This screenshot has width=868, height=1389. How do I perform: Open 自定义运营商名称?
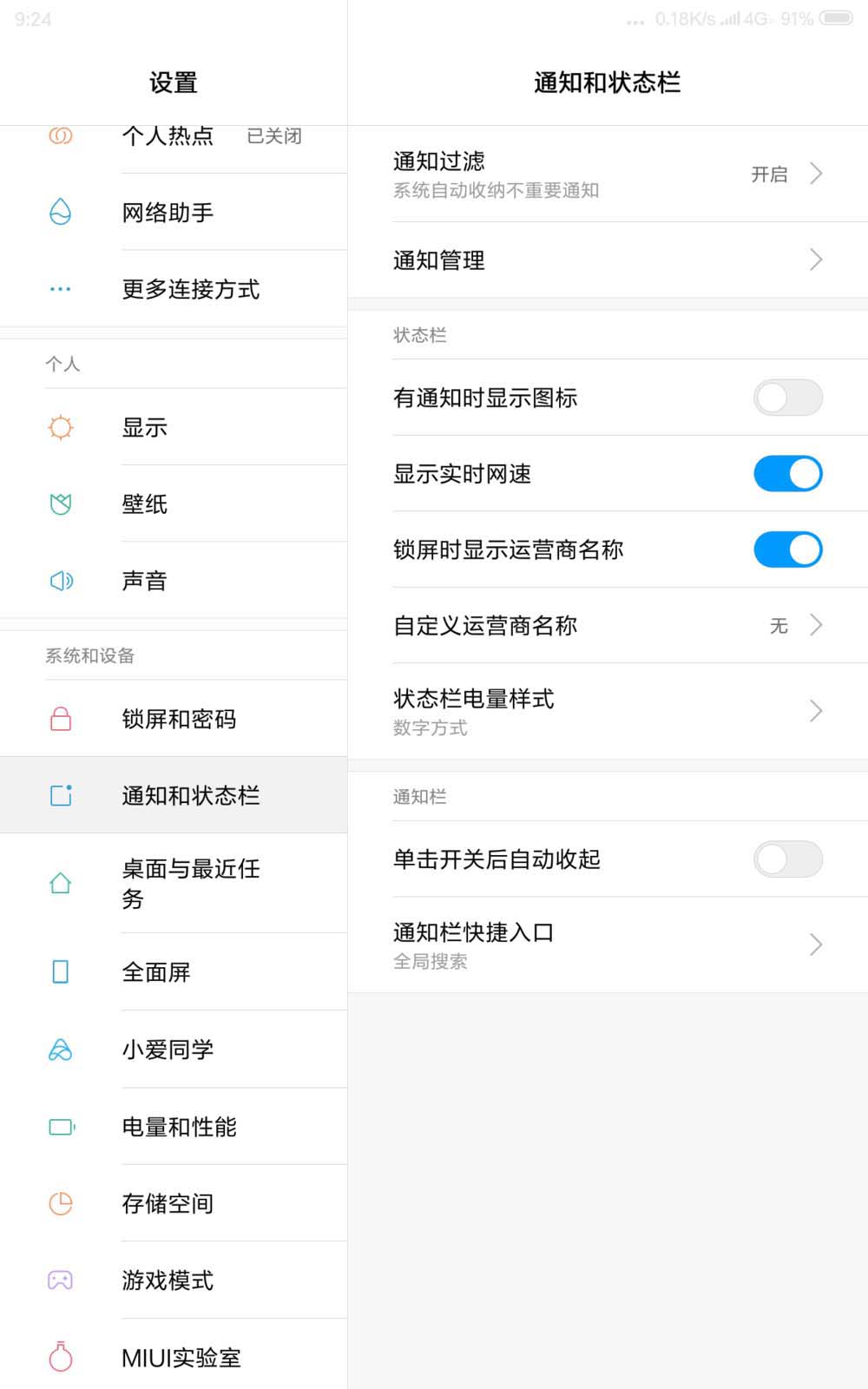(608, 625)
